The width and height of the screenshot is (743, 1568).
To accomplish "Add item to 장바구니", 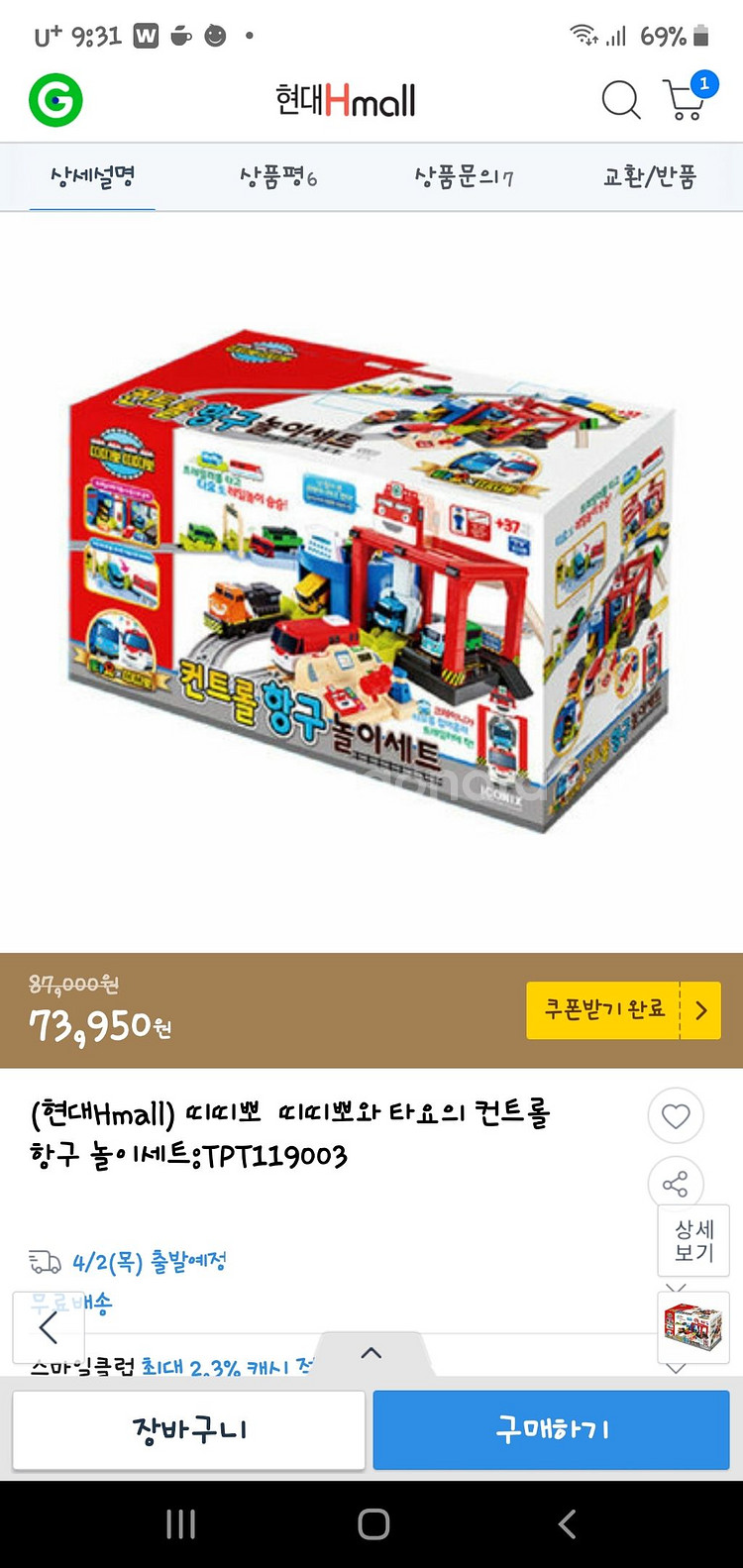I will [189, 1429].
